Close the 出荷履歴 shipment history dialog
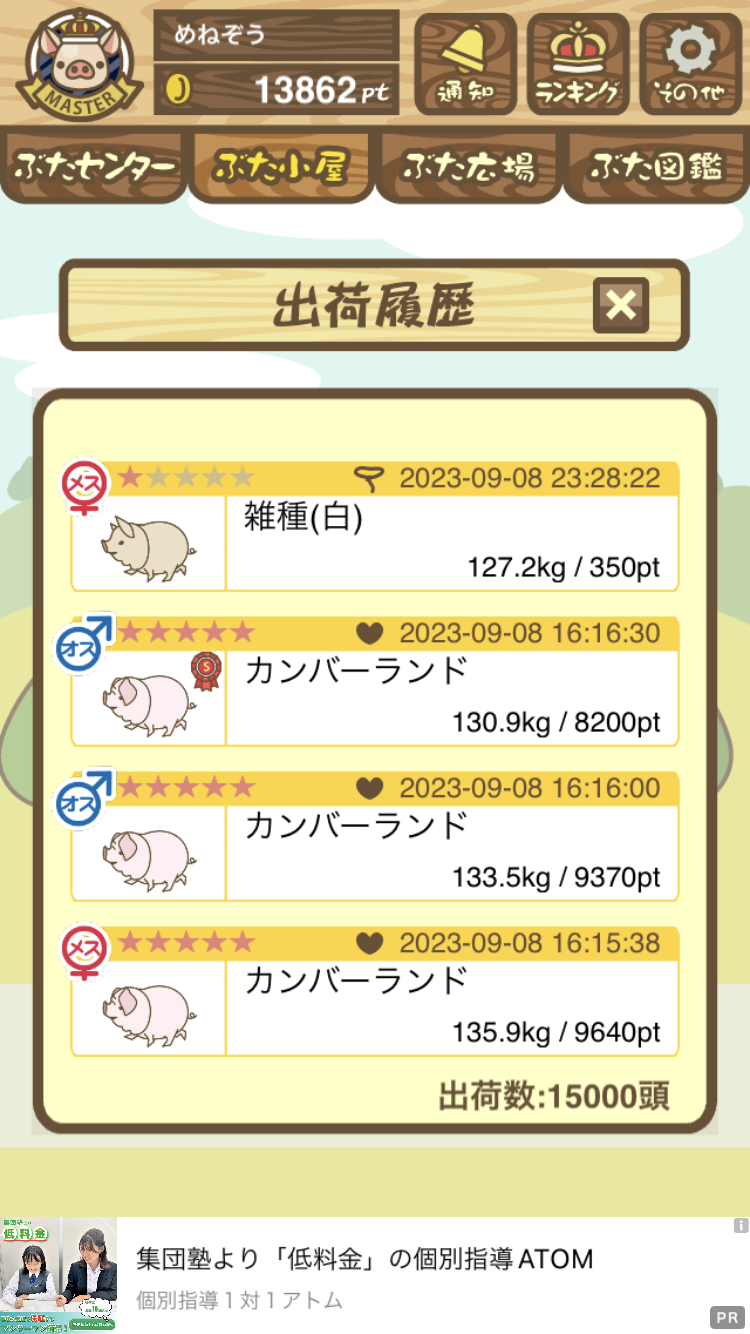The image size is (750, 1334). coord(621,305)
